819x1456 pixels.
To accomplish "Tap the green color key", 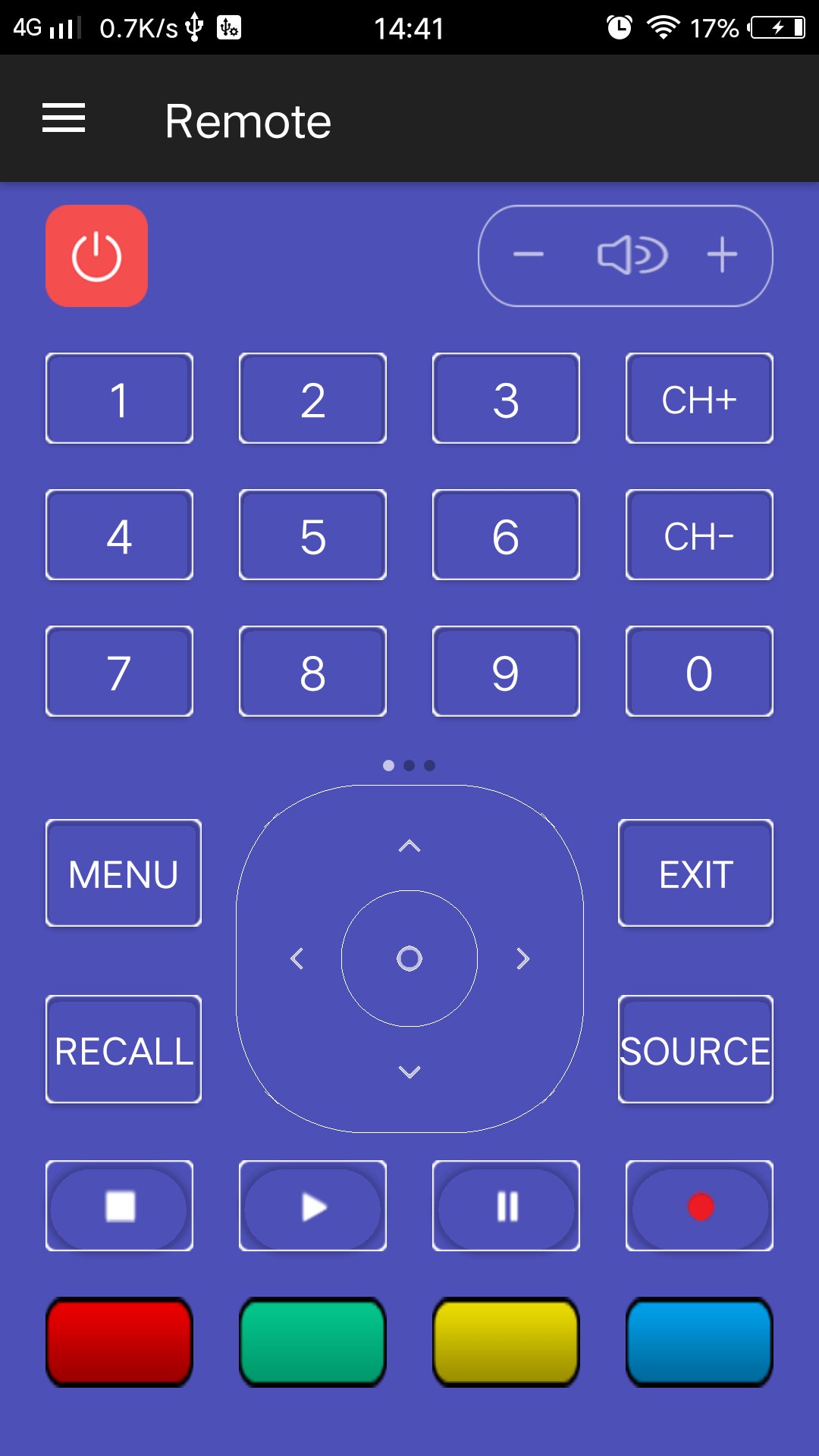I will coord(312,1342).
